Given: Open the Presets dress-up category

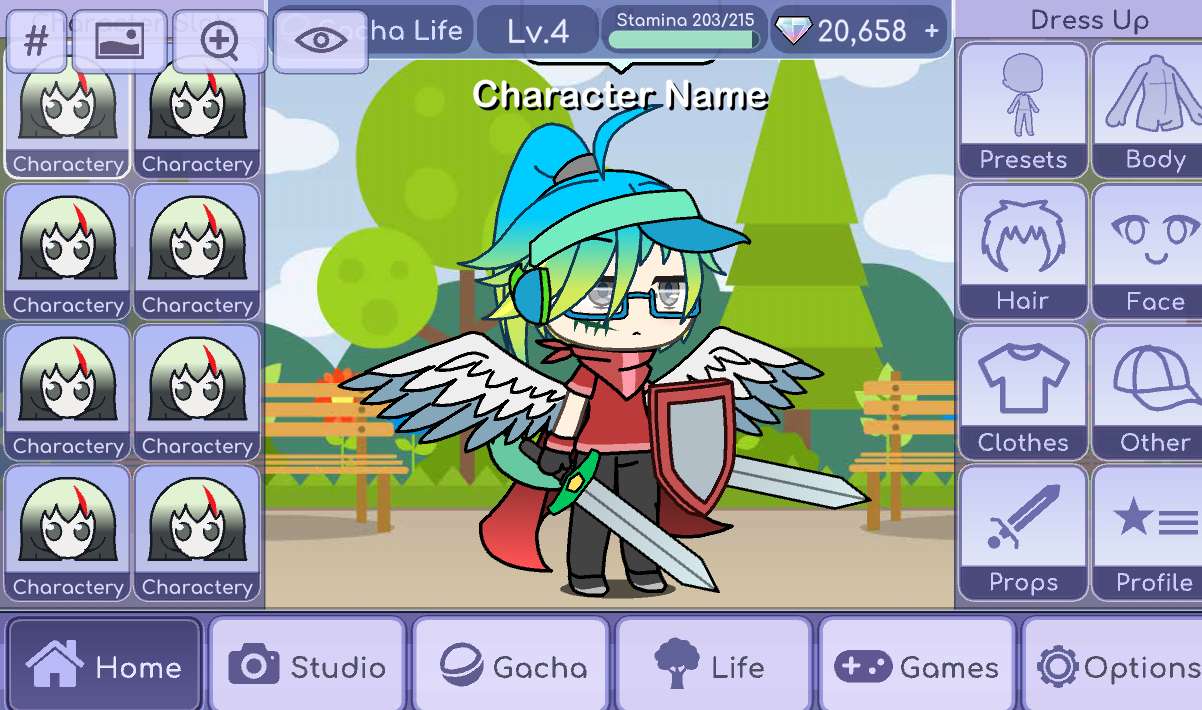Looking at the screenshot, I should pos(1022,110).
